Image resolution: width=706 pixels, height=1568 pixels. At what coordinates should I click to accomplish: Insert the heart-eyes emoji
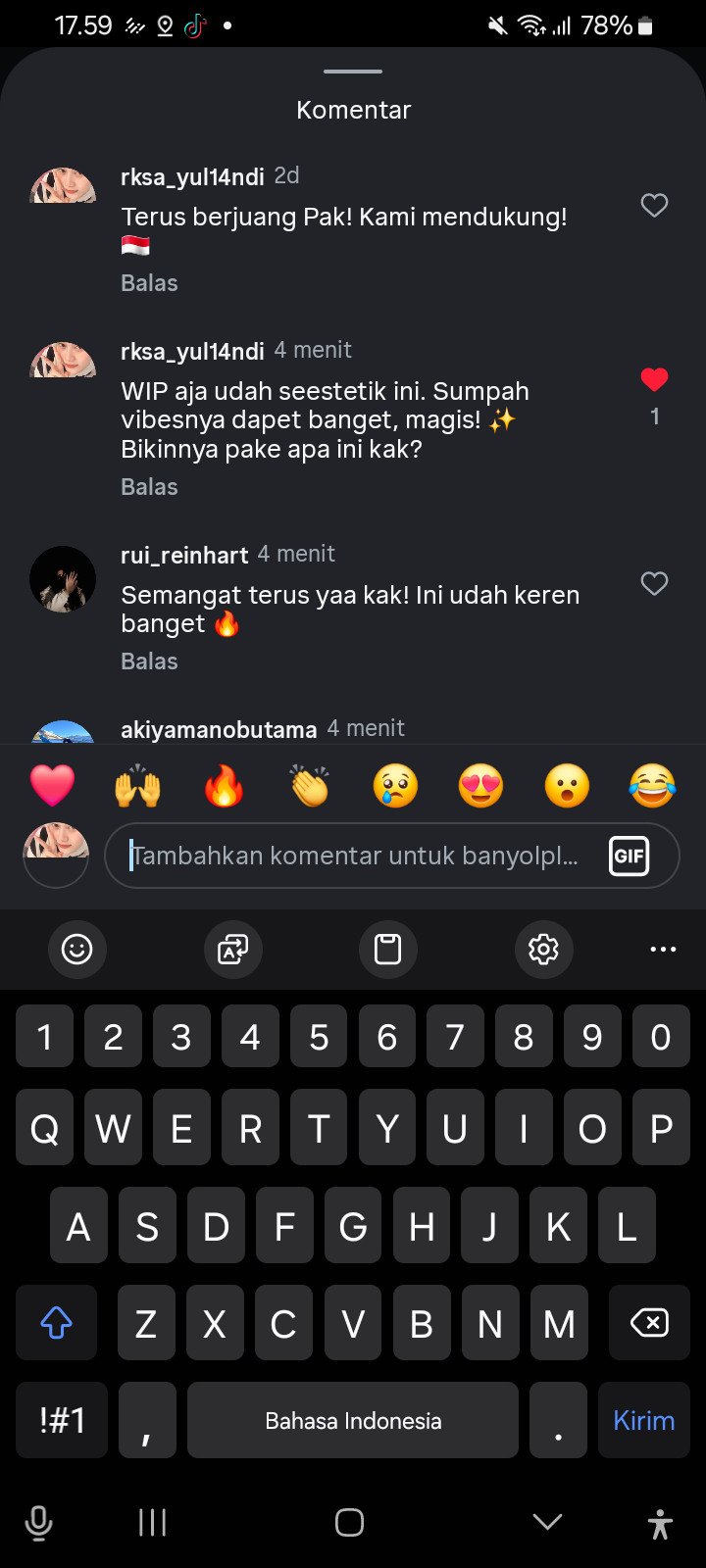480,786
